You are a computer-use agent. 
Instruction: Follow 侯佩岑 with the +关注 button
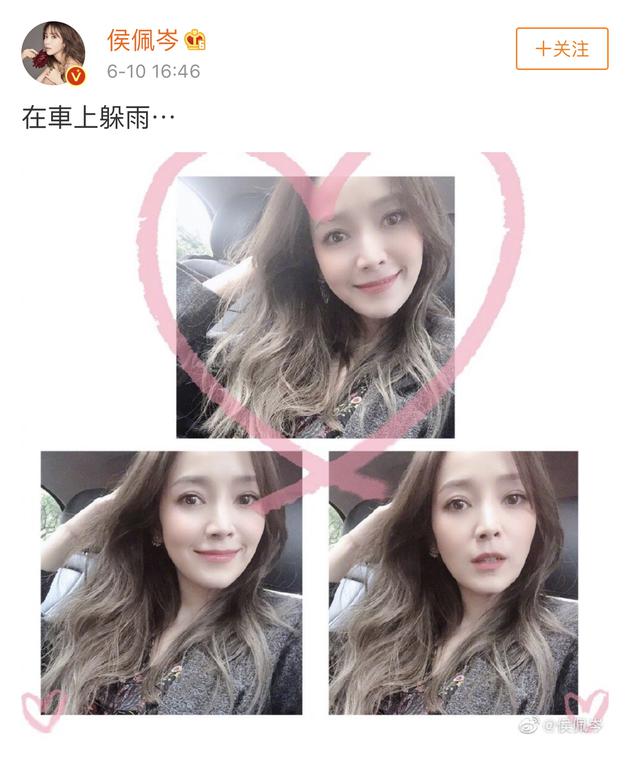click(x=561, y=48)
